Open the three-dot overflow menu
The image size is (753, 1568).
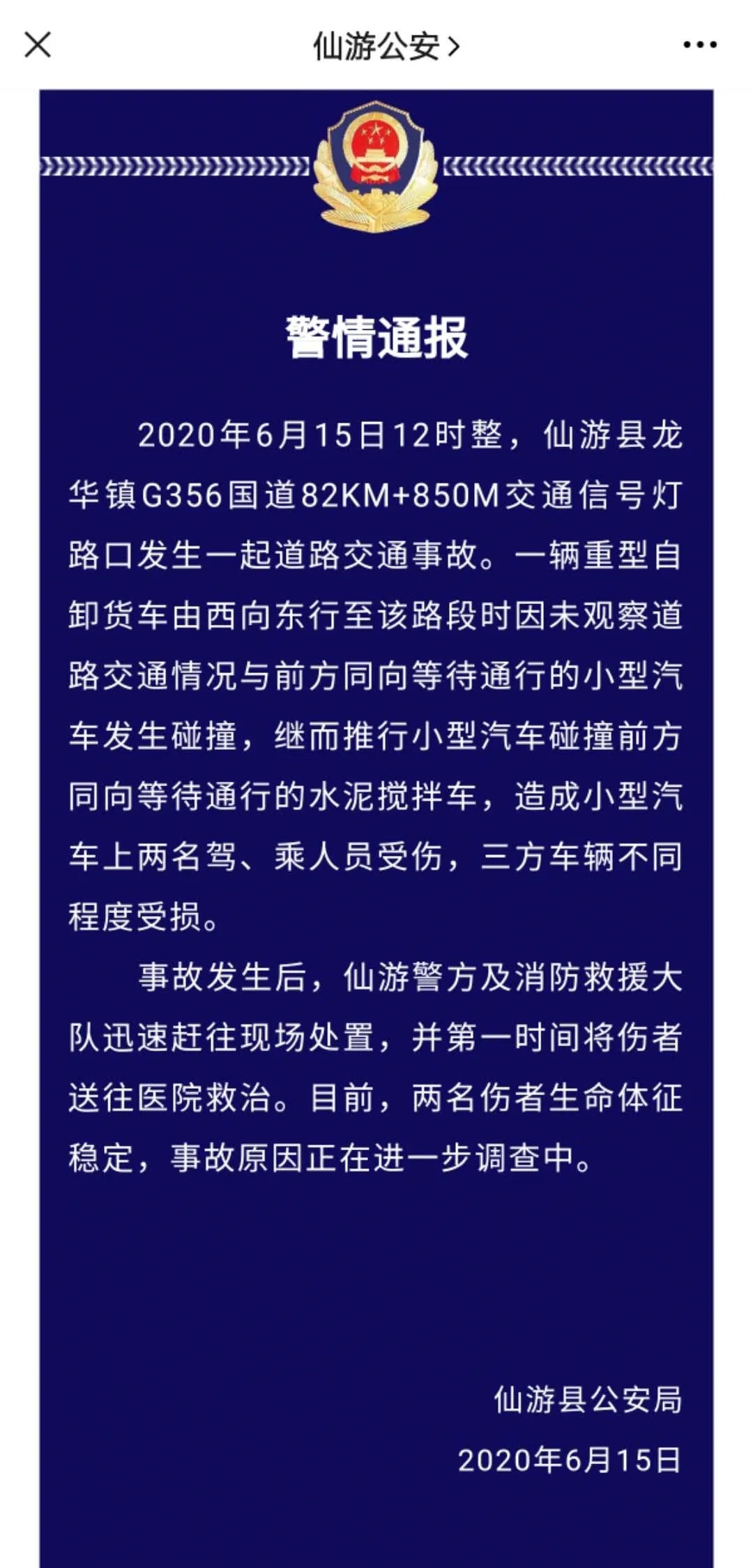click(x=699, y=45)
